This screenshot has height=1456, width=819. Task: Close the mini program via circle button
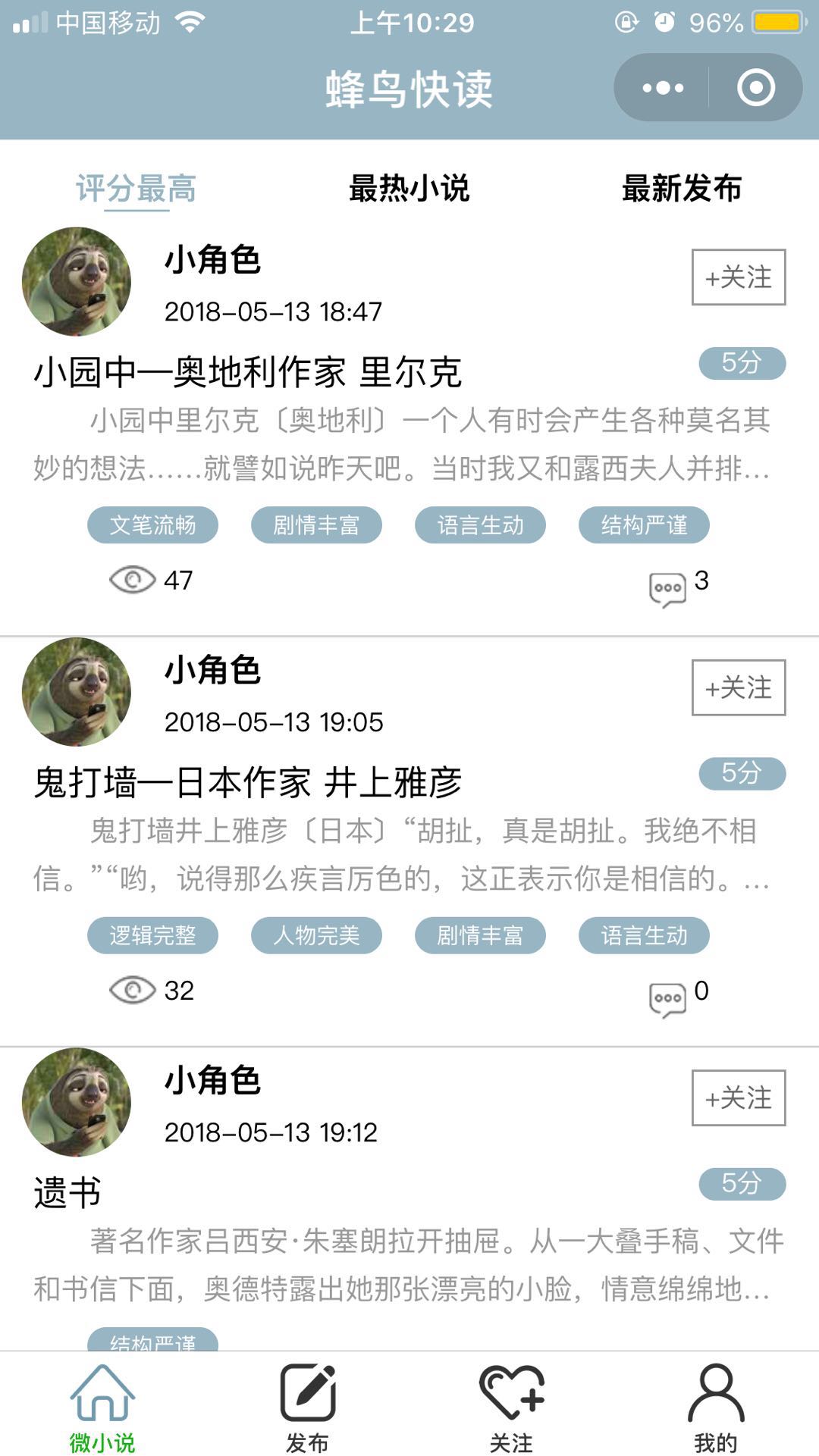click(756, 88)
